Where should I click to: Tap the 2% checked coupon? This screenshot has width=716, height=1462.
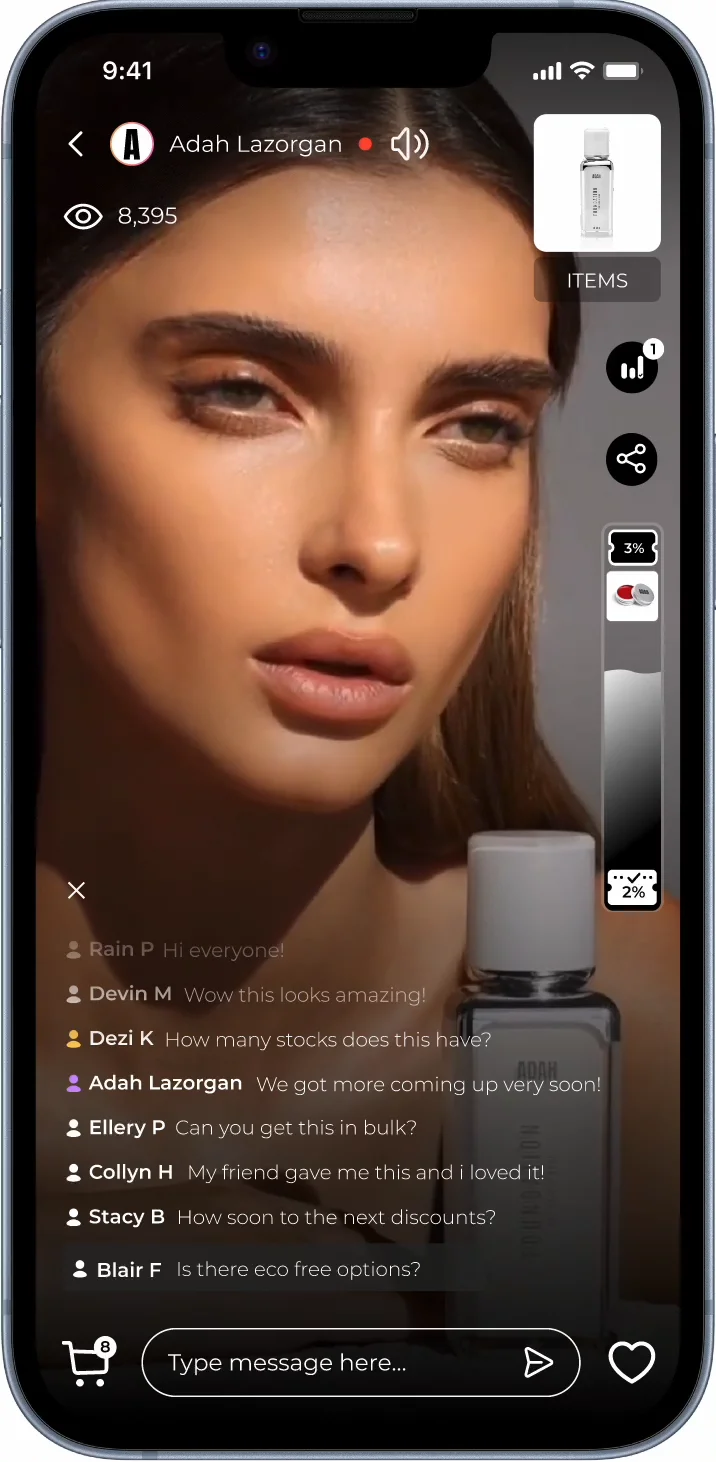pyautogui.click(x=633, y=887)
